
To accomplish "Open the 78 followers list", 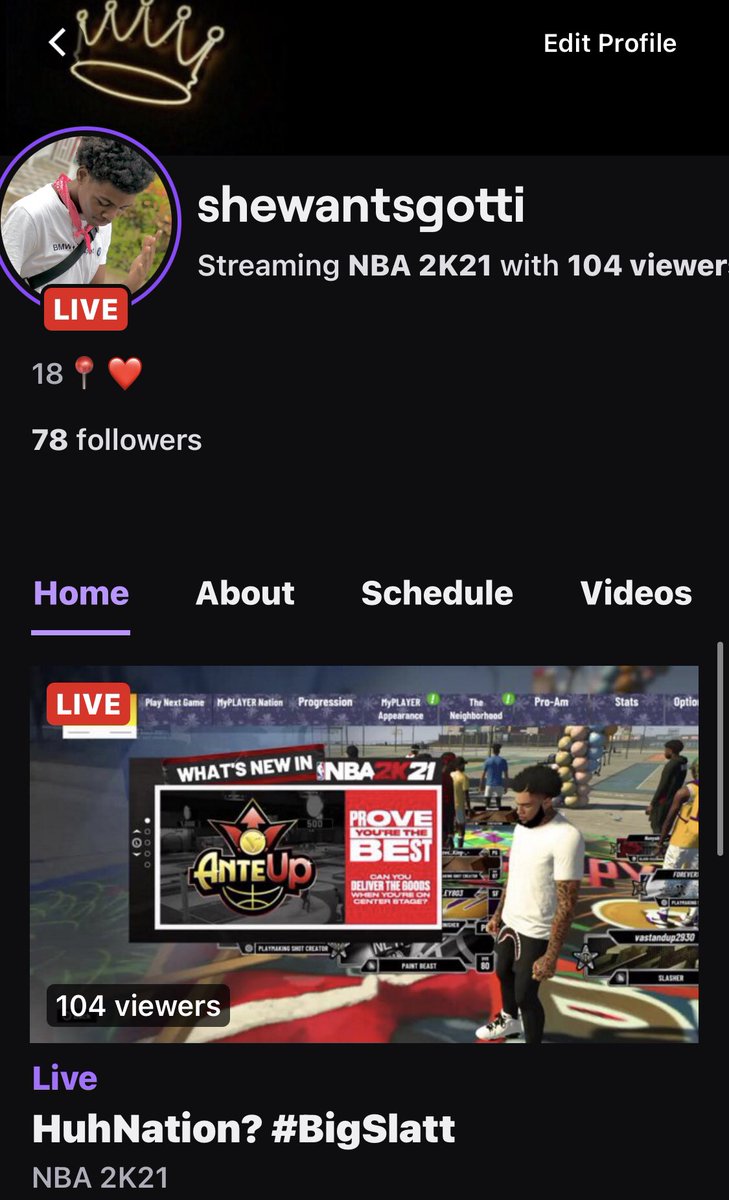I will [x=117, y=440].
